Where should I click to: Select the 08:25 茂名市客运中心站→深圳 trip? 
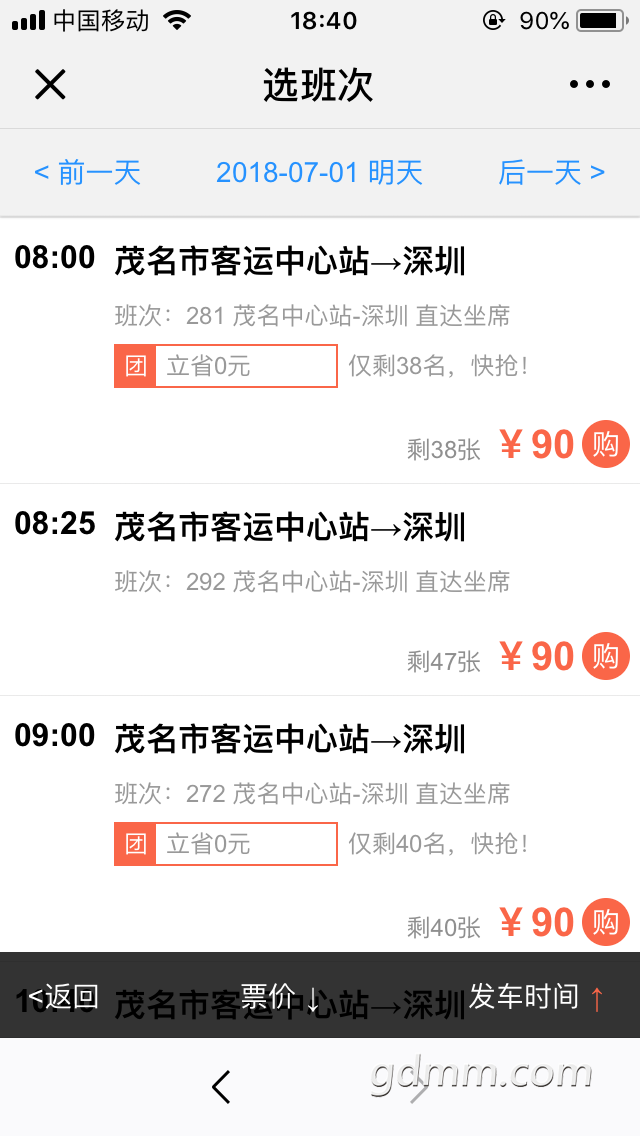pyautogui.click(x=290, y=527)
